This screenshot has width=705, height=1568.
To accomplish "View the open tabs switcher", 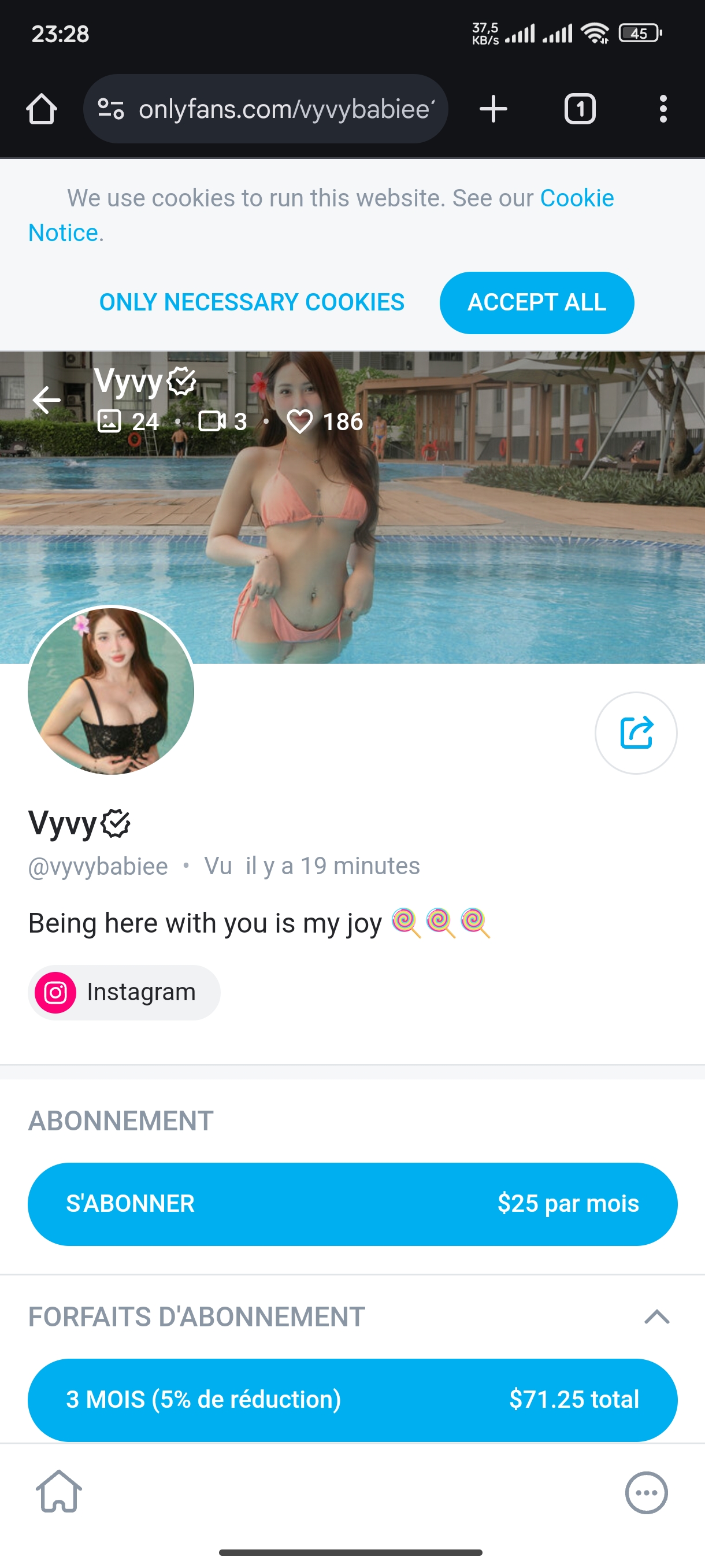I will [580, 109].
